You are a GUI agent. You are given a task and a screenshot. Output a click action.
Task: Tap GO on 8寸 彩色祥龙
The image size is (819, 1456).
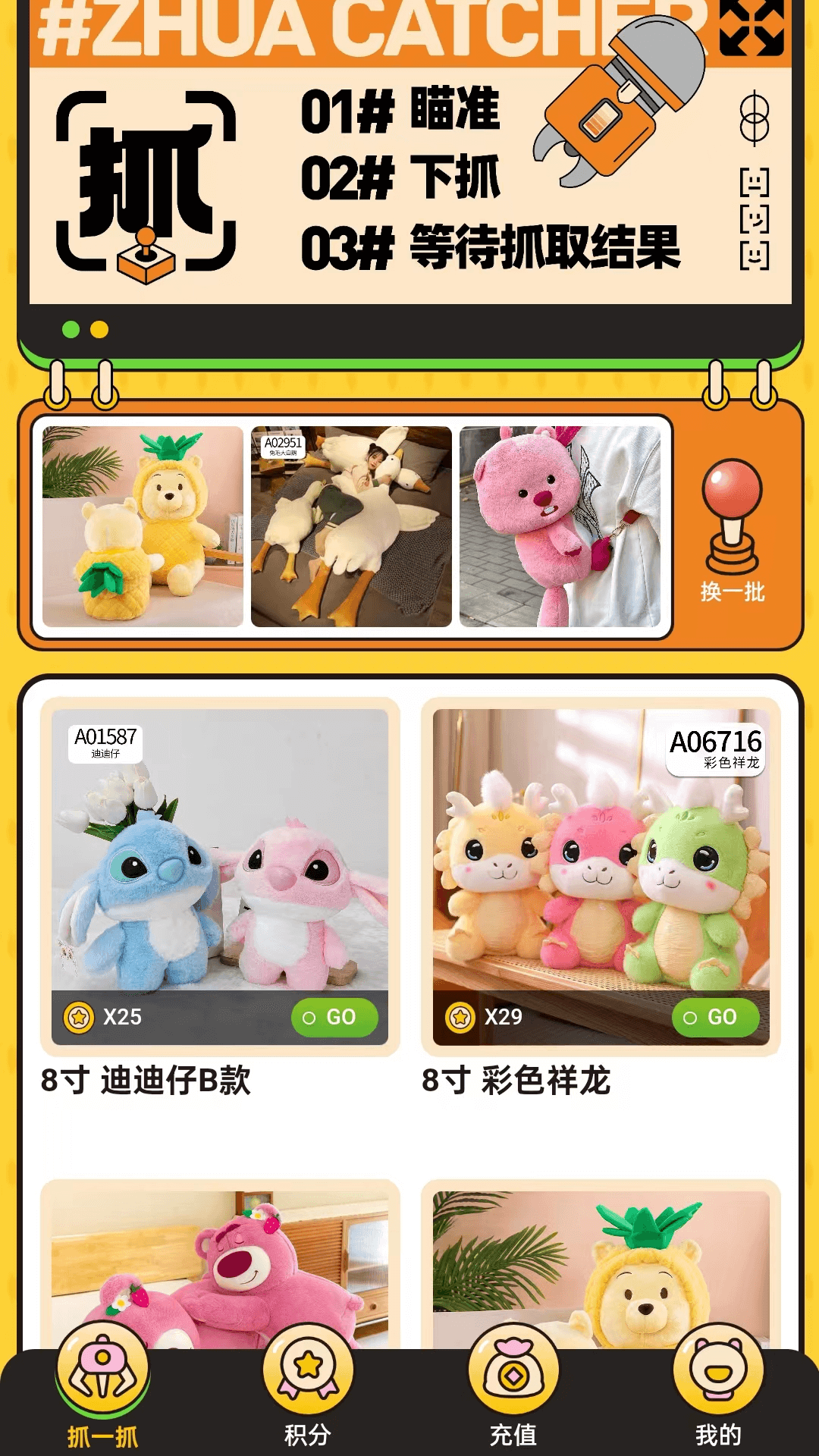click(x=715, y=1017)
